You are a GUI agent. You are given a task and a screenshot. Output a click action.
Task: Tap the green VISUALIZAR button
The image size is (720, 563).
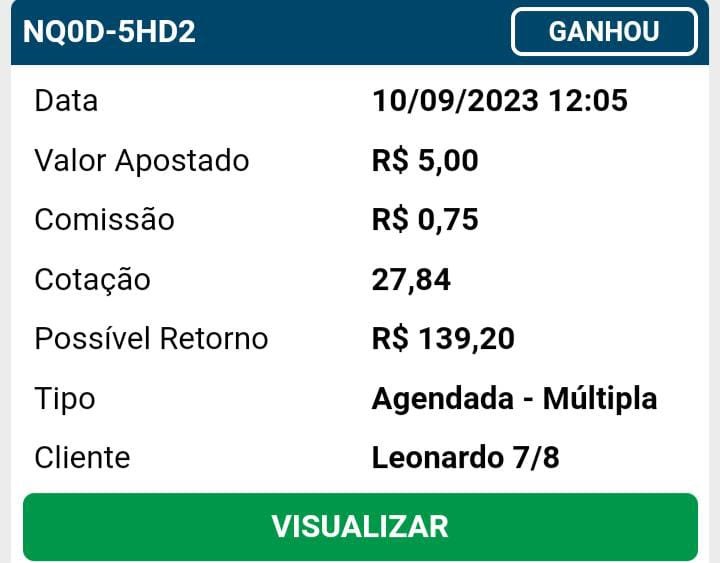pyautogui.click(x=360, y=526)
